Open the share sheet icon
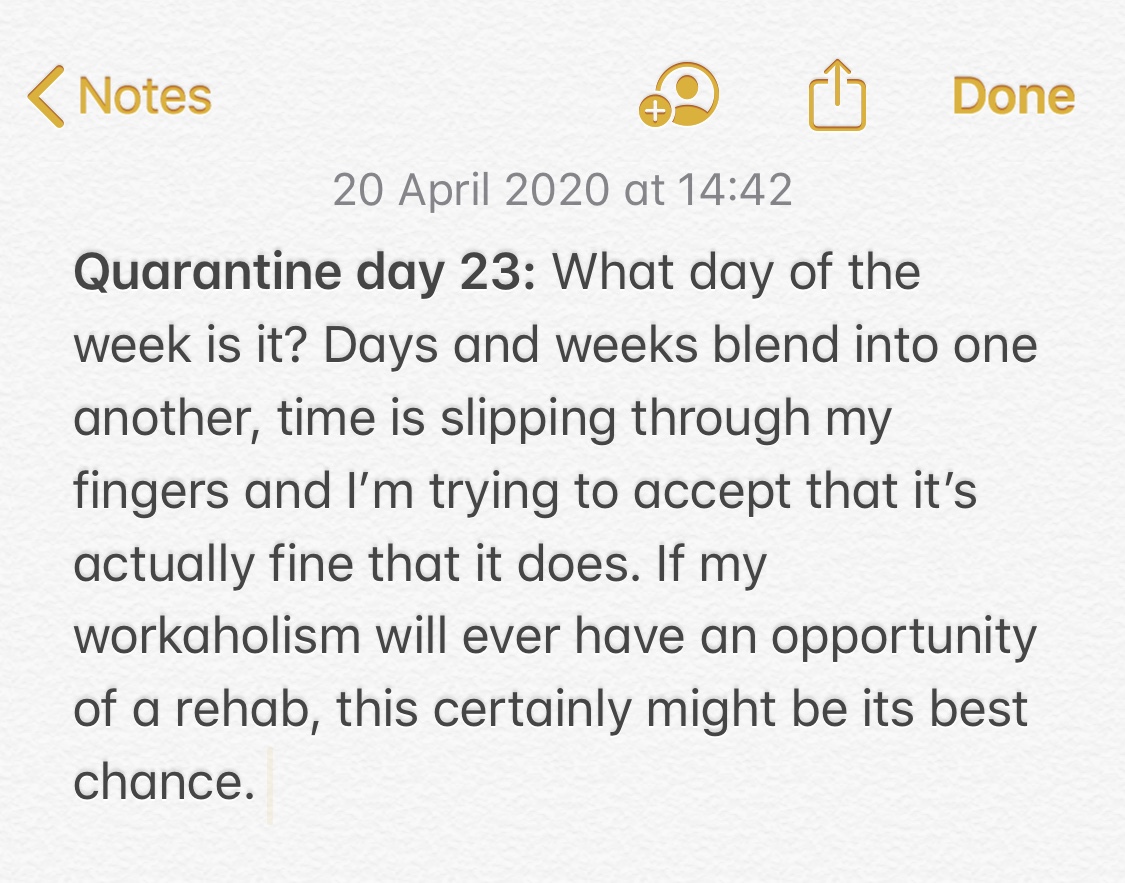Image resolution: width=1125 pixels, height=883 pixels. (x=836, y=96)
